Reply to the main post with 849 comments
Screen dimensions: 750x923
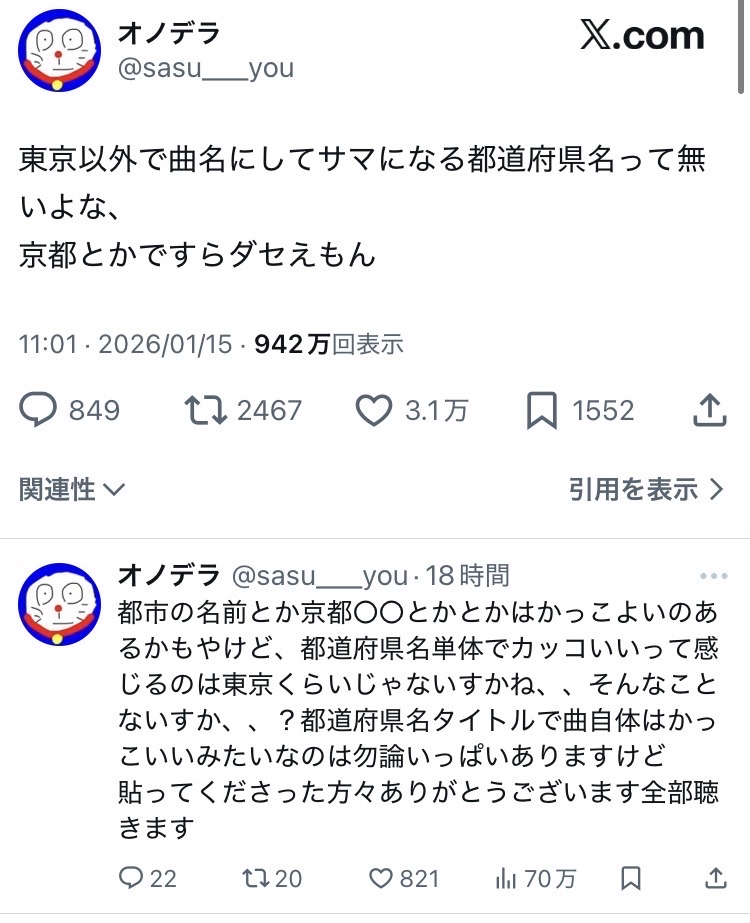39,409
